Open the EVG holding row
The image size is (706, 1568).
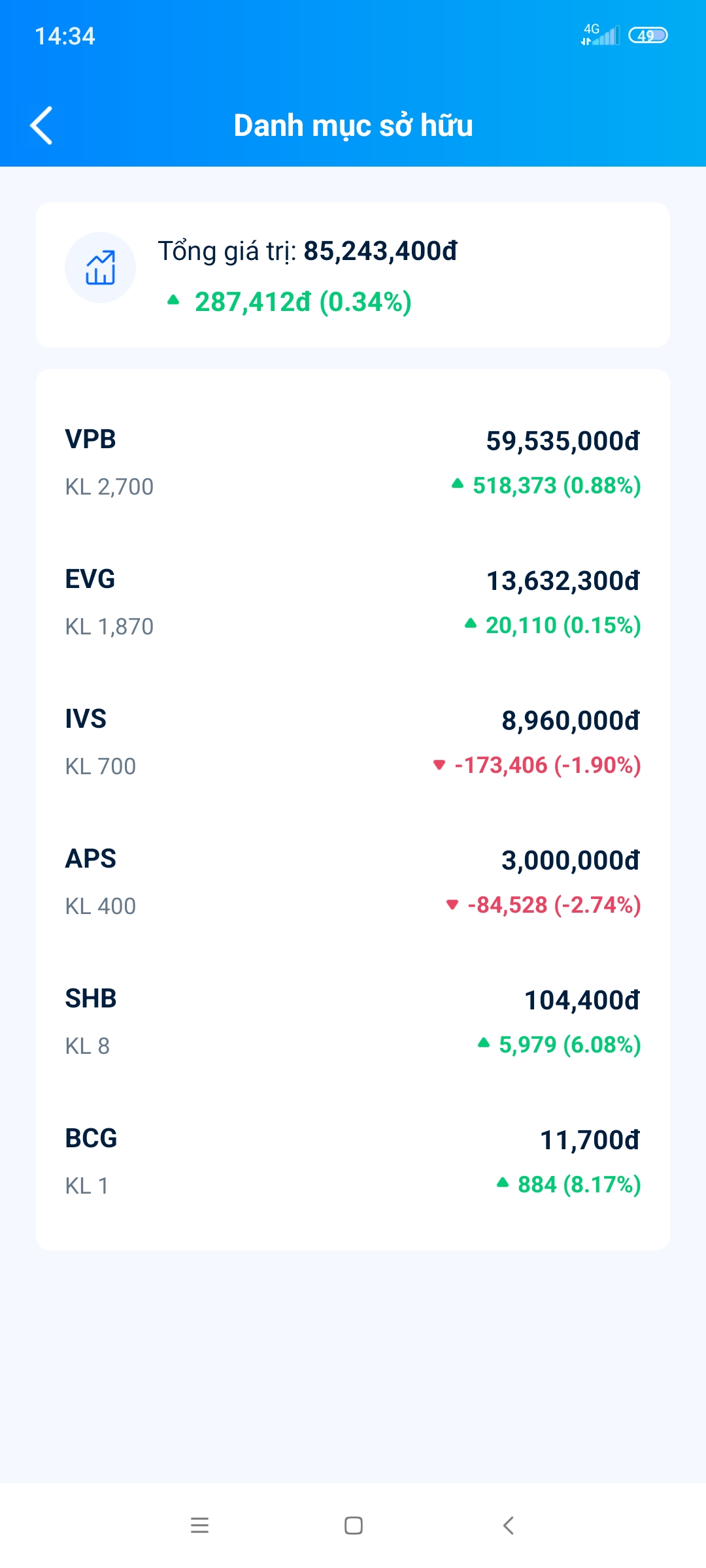(x=353, y=602)
